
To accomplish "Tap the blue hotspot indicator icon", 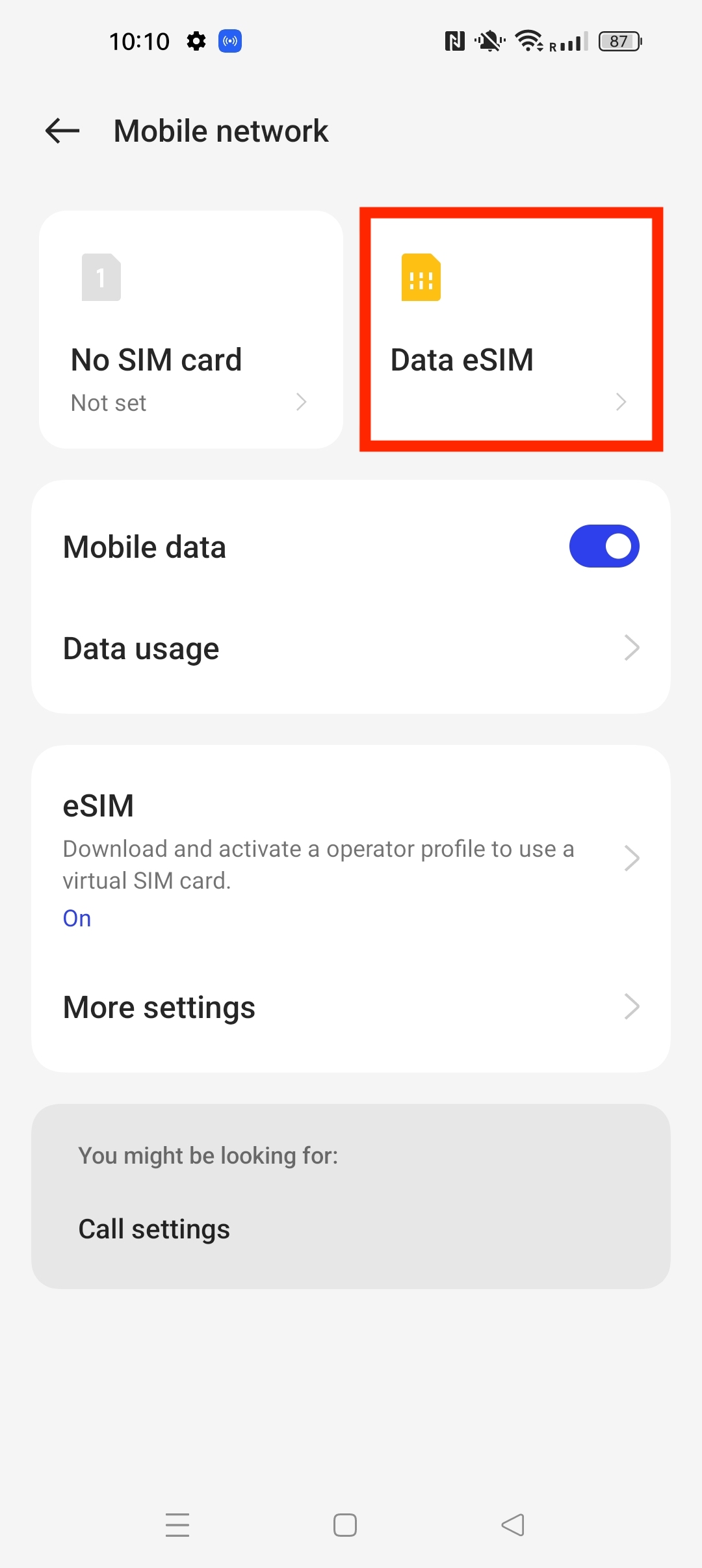I will tap(230, 41).
